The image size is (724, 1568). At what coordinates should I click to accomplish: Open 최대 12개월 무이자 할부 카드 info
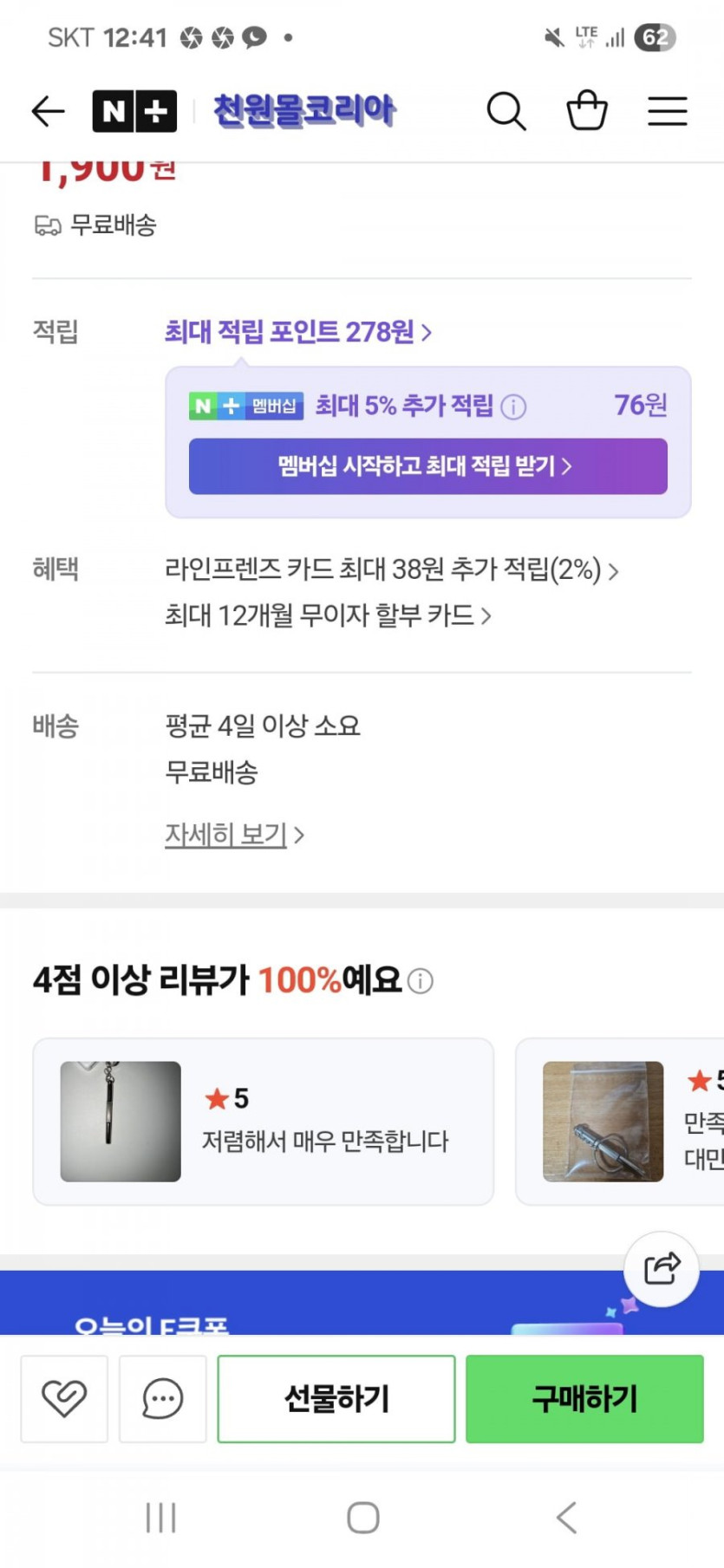pyautogui.click(x=328, y=615)
